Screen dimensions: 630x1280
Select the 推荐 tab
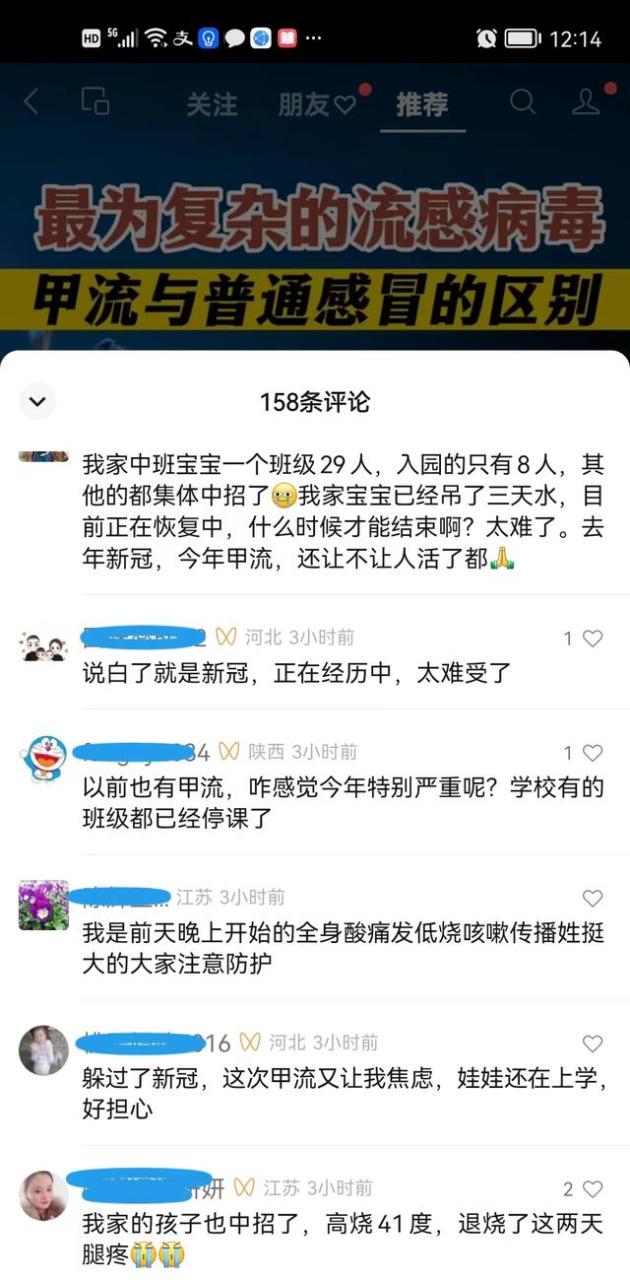point(422,104)
